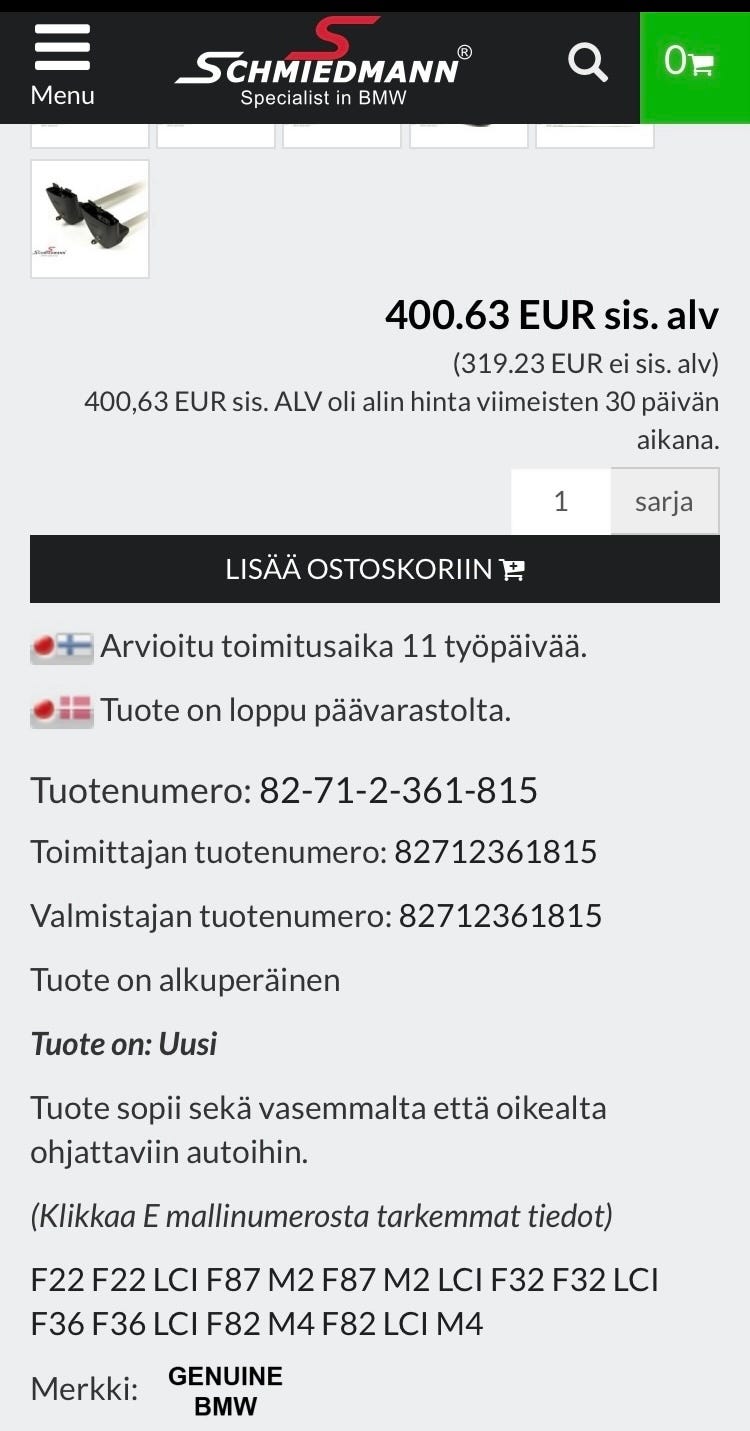Click the Danish flag stock icon
Viewport: 750px width, 1431px height.
63,710
